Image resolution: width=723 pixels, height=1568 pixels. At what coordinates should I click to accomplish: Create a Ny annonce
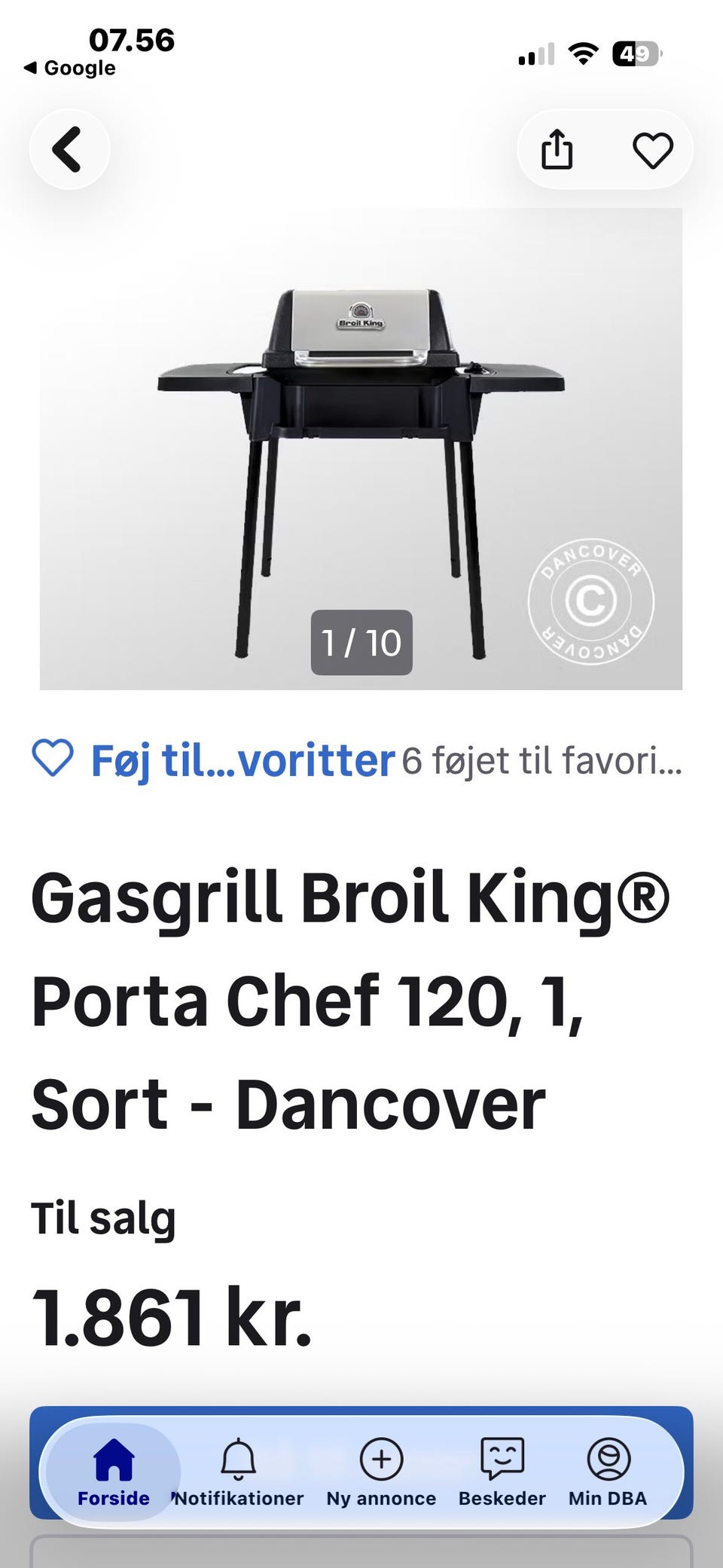pyautogui.click(x=381, y=1472)
